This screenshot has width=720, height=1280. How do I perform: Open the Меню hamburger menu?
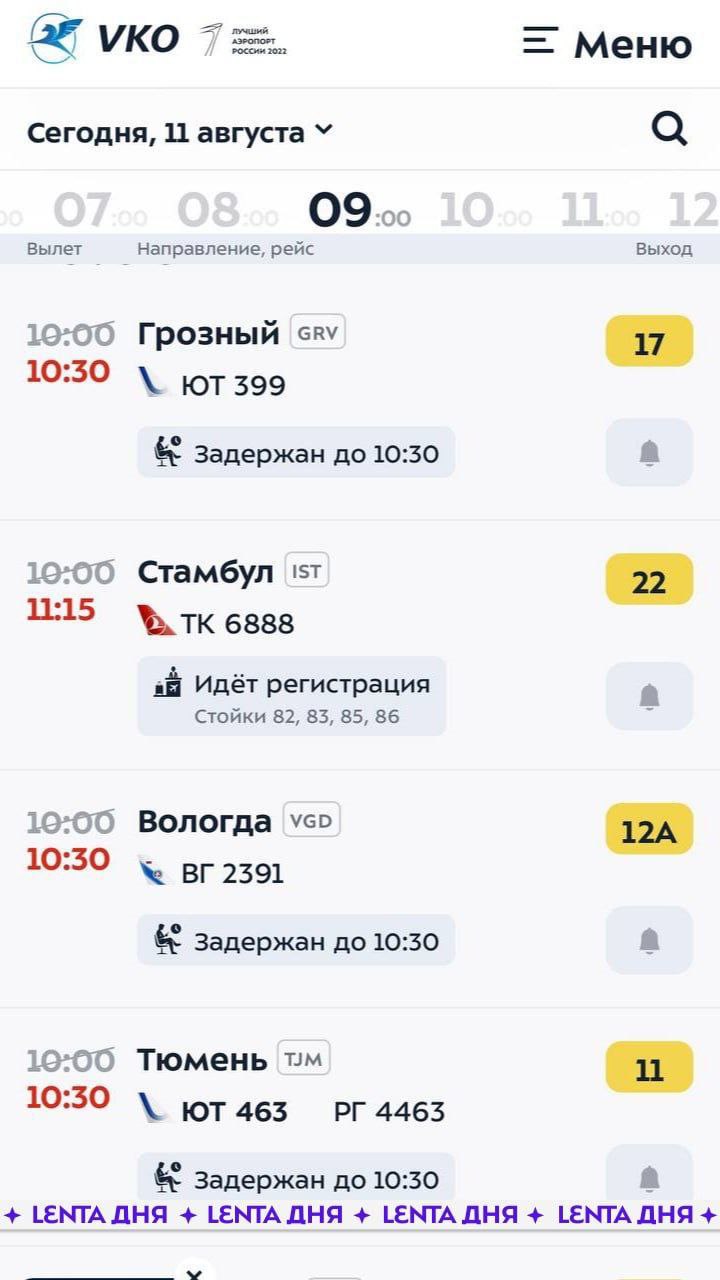(607, 43)
